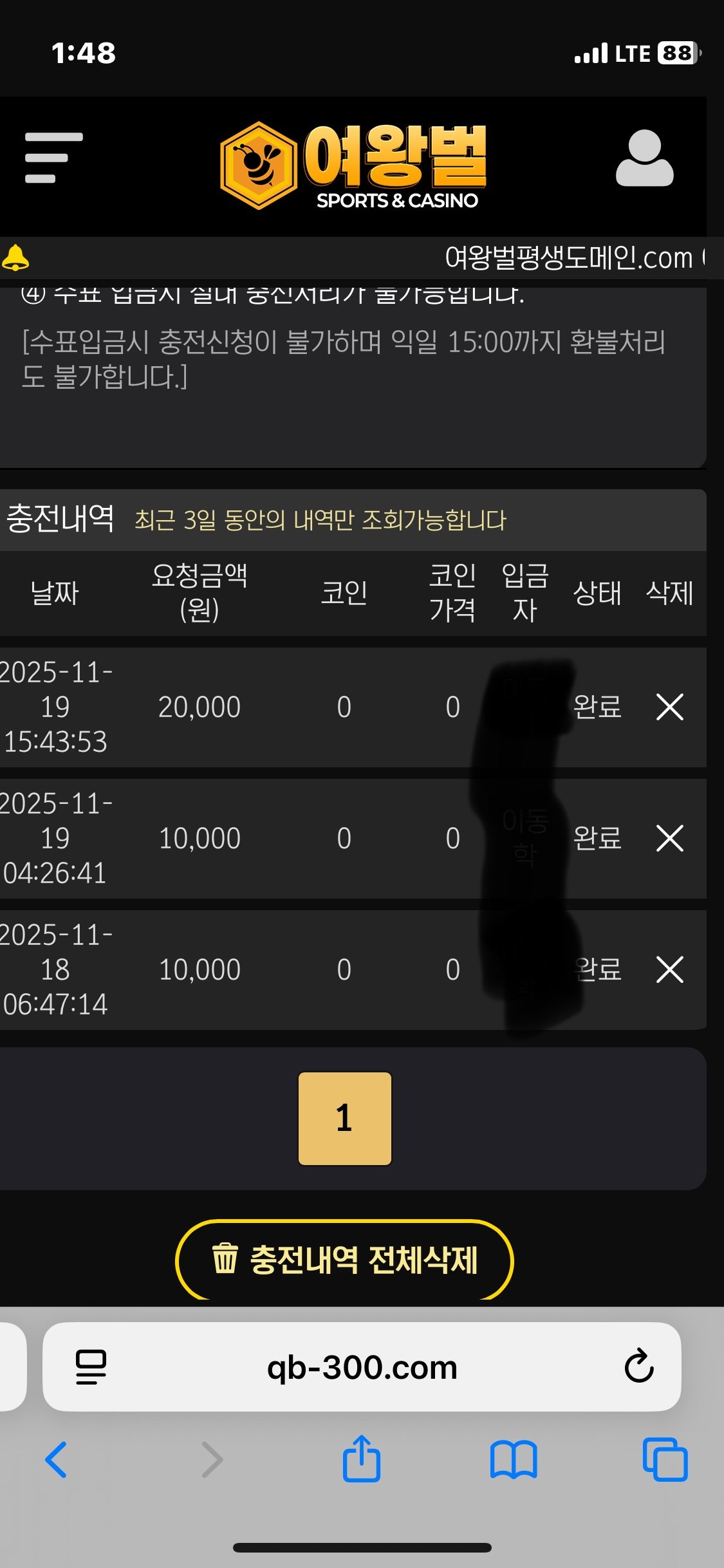This screenshot has height=1568, width=724.
Task: Tap the 여왕벌 Sports & Casino logo
Action: click(353, 166)
